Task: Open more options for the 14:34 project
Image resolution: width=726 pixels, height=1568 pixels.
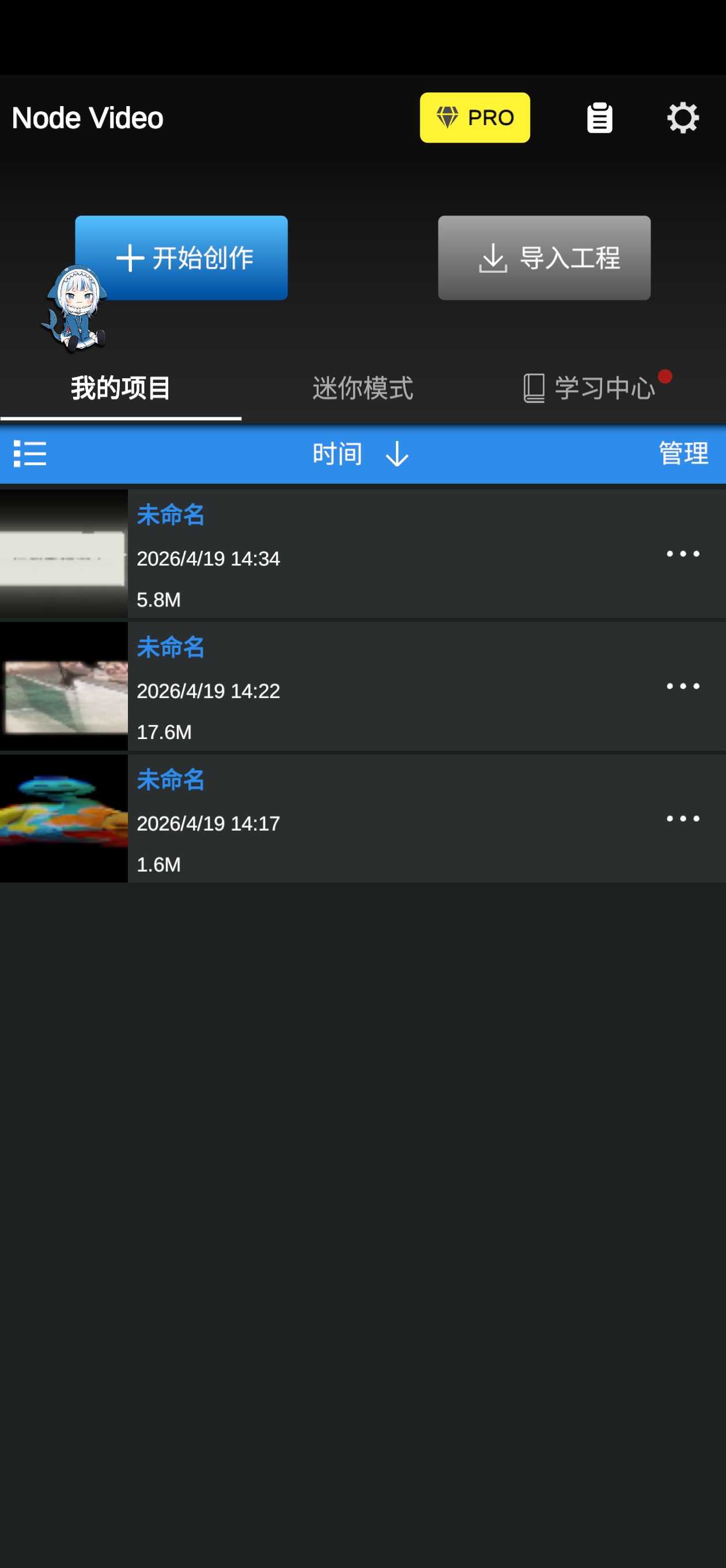Action: [x=682, y=554]
